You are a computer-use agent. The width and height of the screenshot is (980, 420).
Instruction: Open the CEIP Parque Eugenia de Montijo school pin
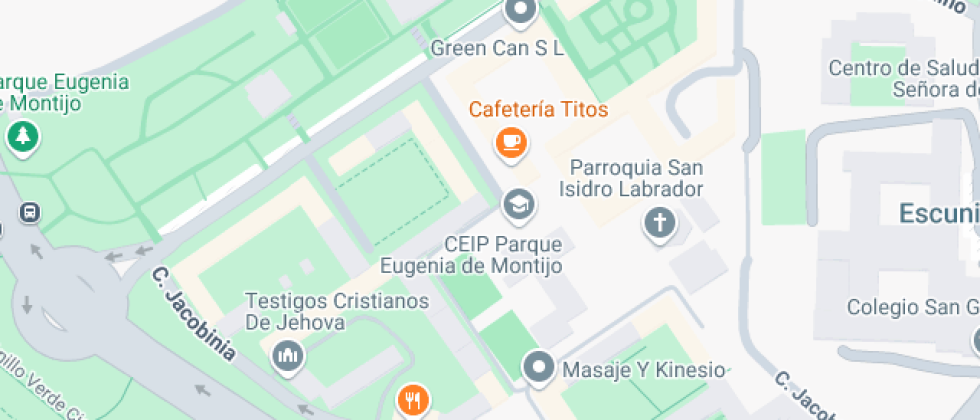[518, 205]
